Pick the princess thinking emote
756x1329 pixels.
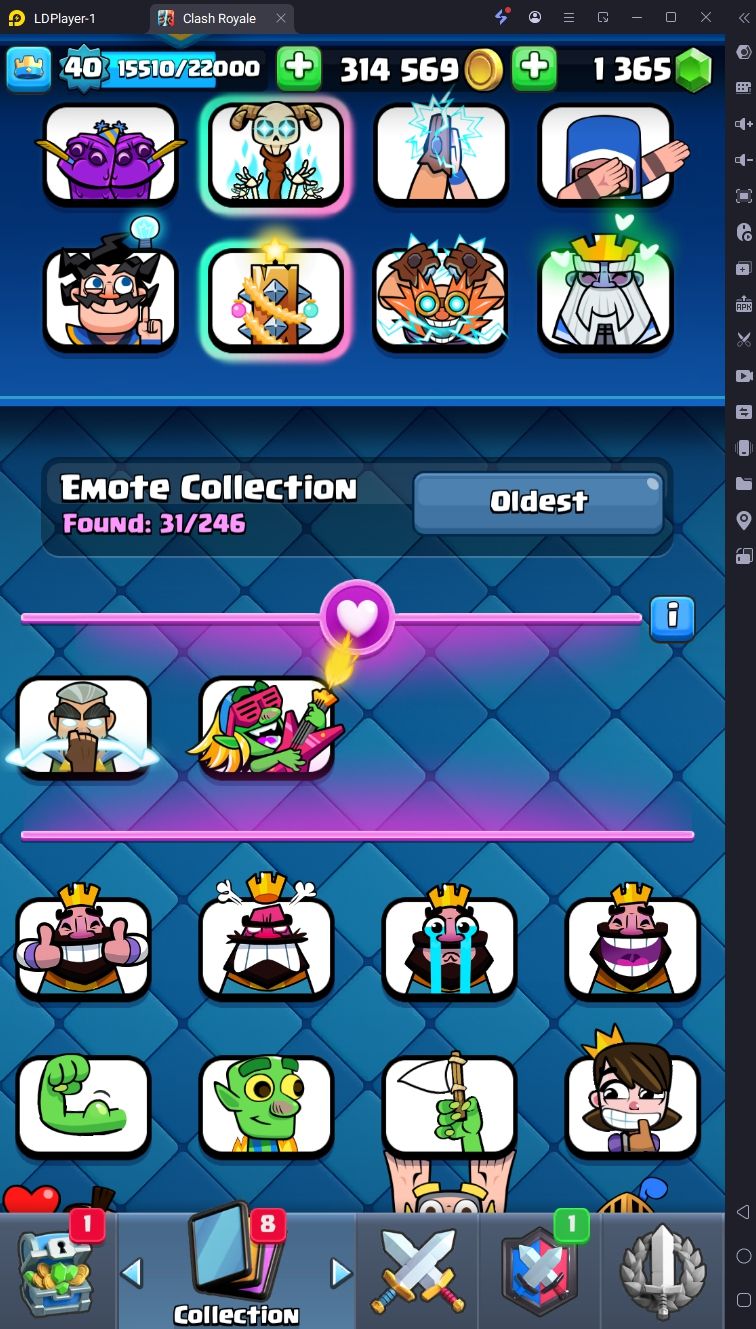(x=632, y=1105)
